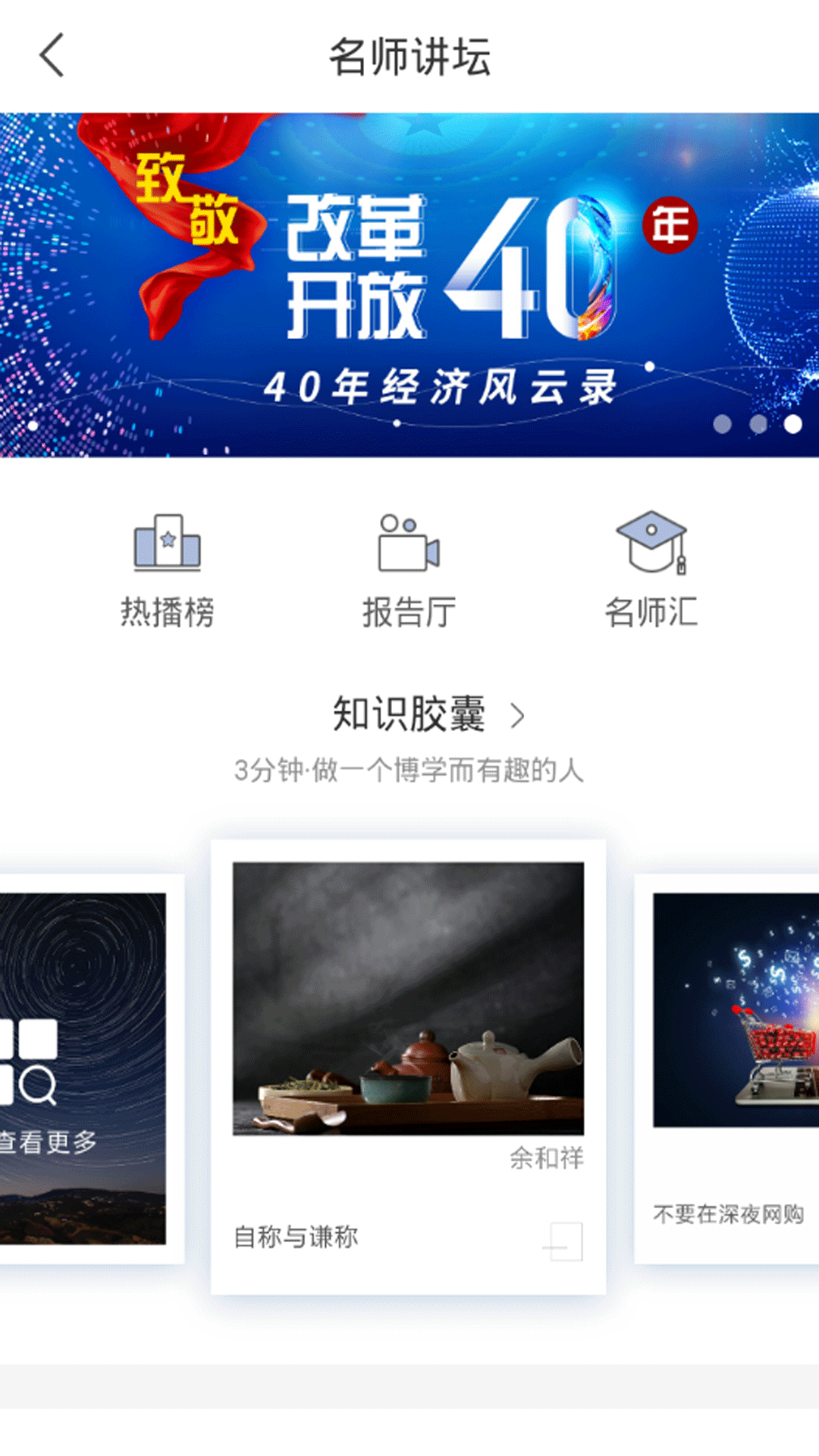Screen dimensions: 819x1456
Task: Open the 查看更多 card
Action: point(82,1069)
